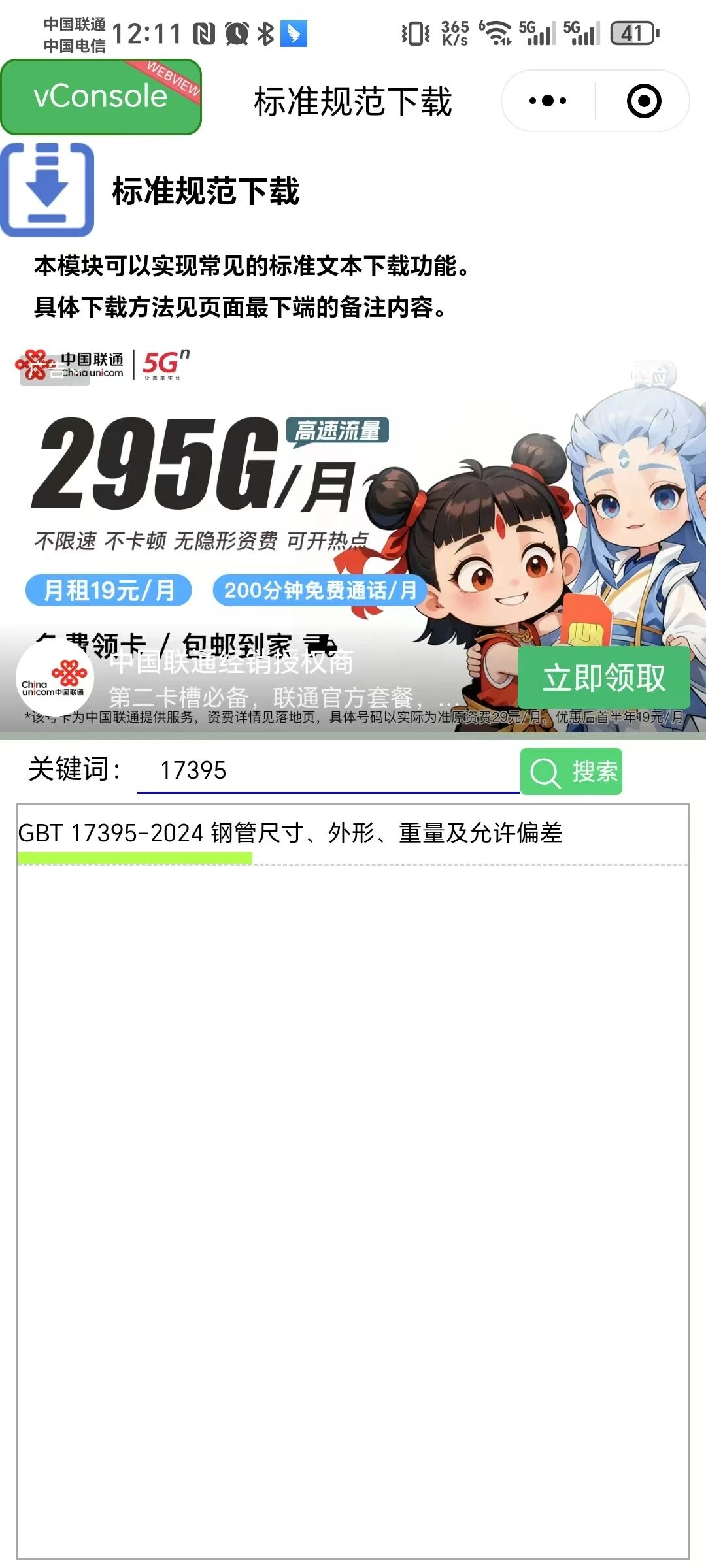Edit the keyword field containing 17395
The width and height of the screenshot is (706, 1568).
tap(328, 770)
